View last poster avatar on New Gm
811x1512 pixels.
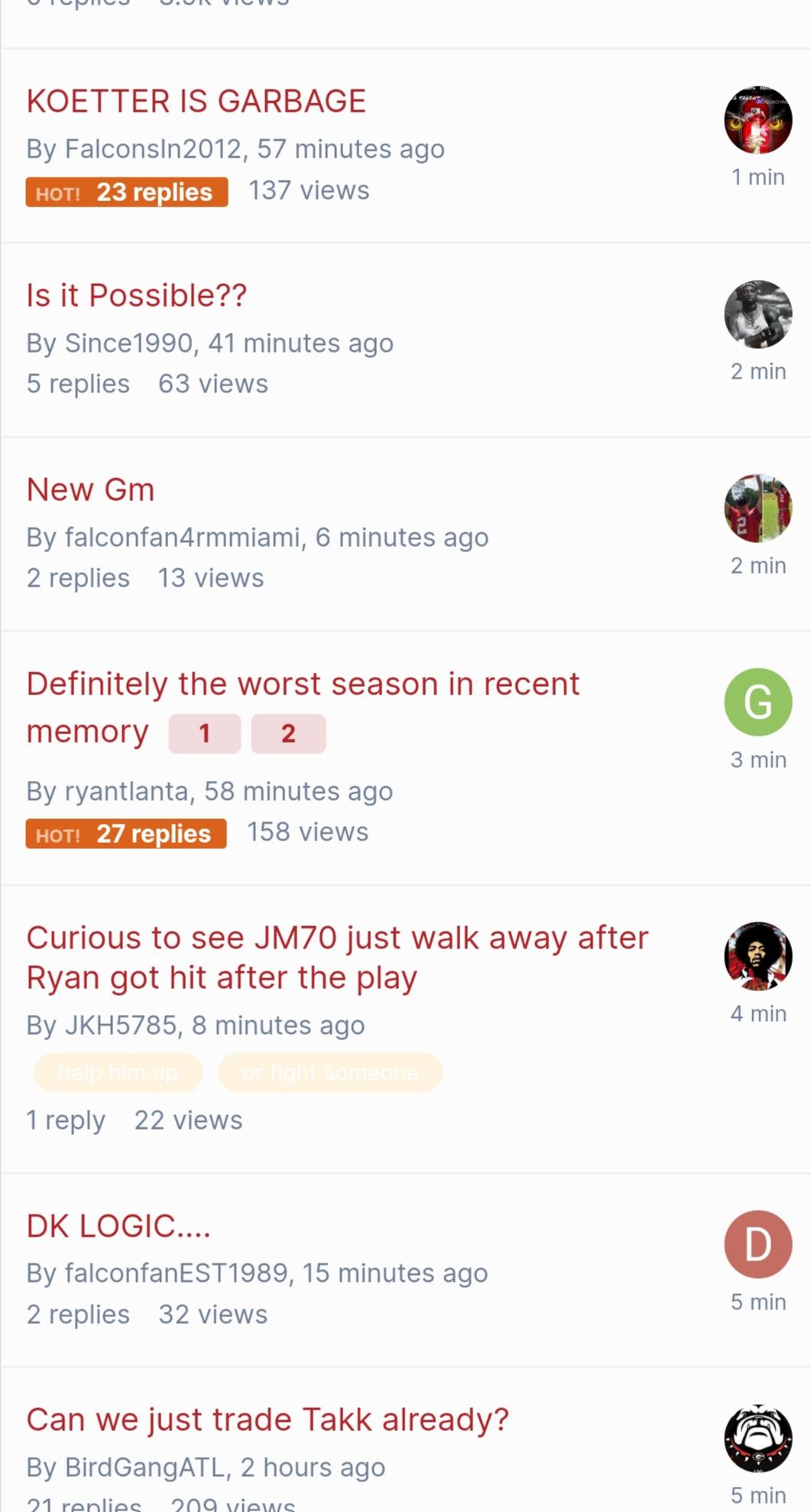(x=757, y=508)
